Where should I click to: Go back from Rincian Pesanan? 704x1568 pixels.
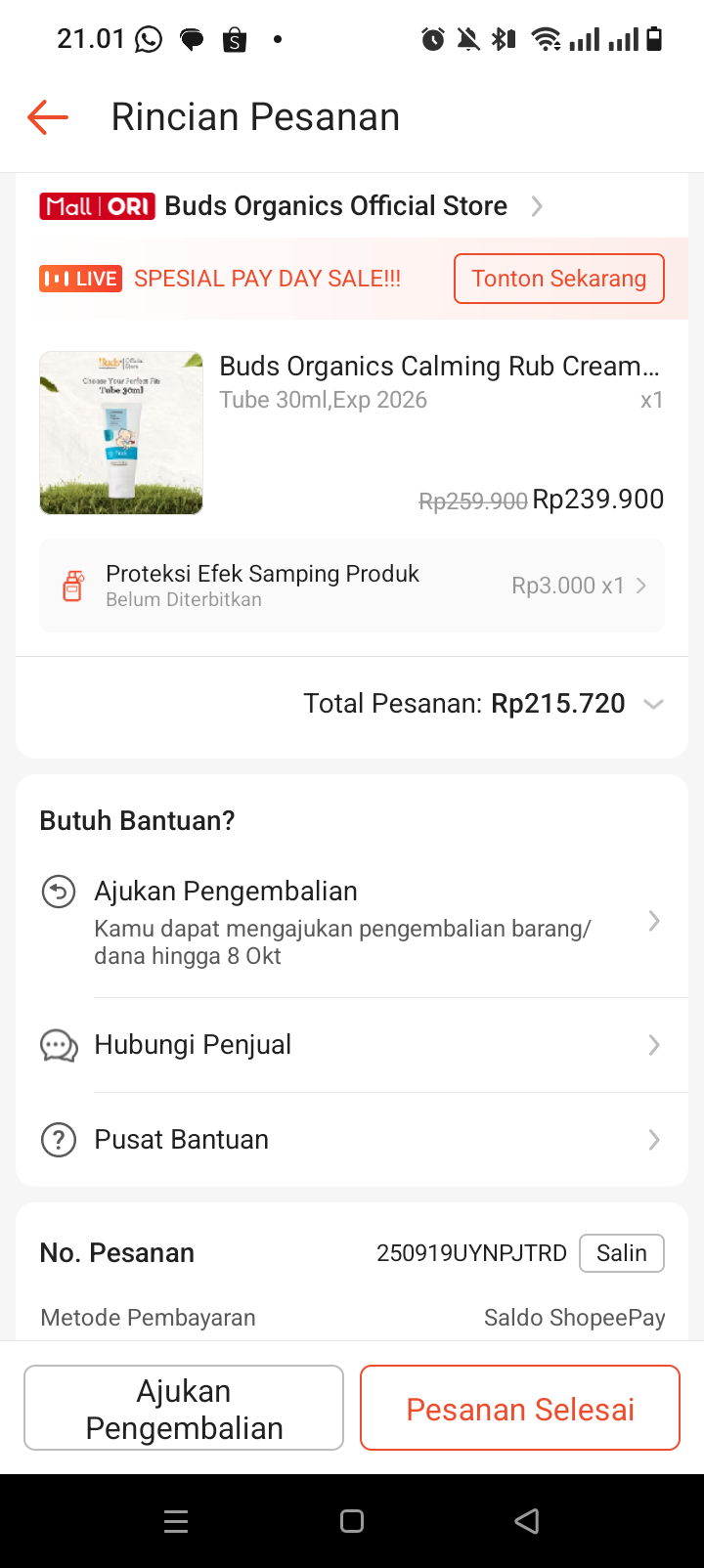pyautogui.click(x=48, y=117)
